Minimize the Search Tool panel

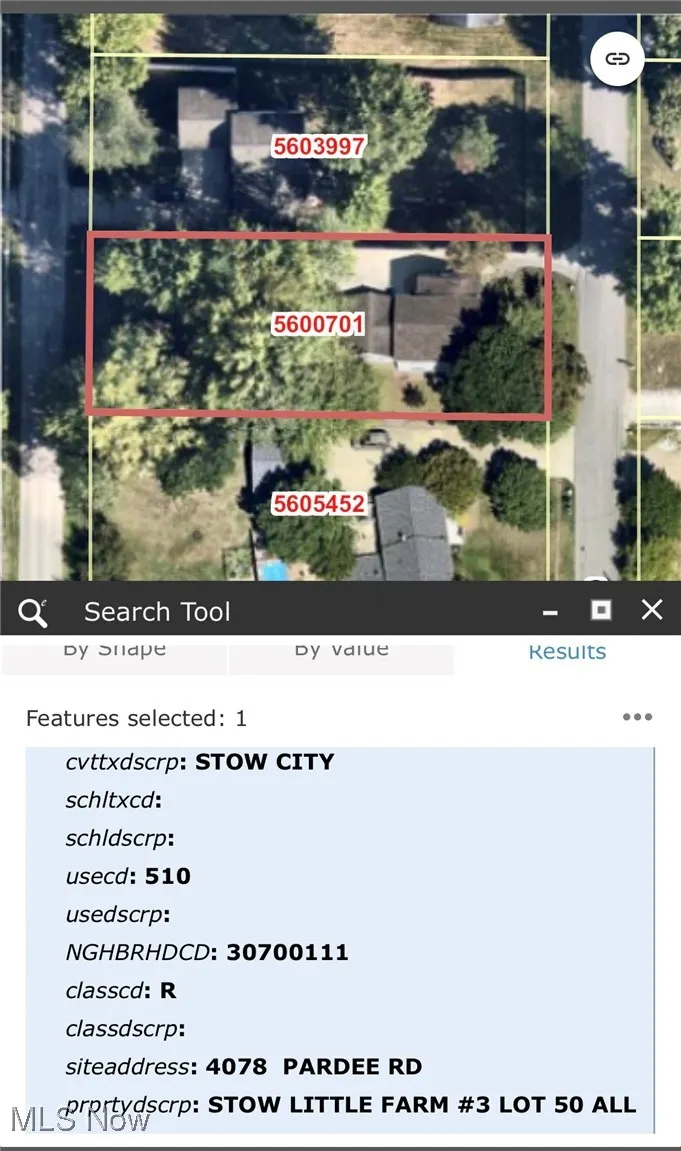point(549,611)
